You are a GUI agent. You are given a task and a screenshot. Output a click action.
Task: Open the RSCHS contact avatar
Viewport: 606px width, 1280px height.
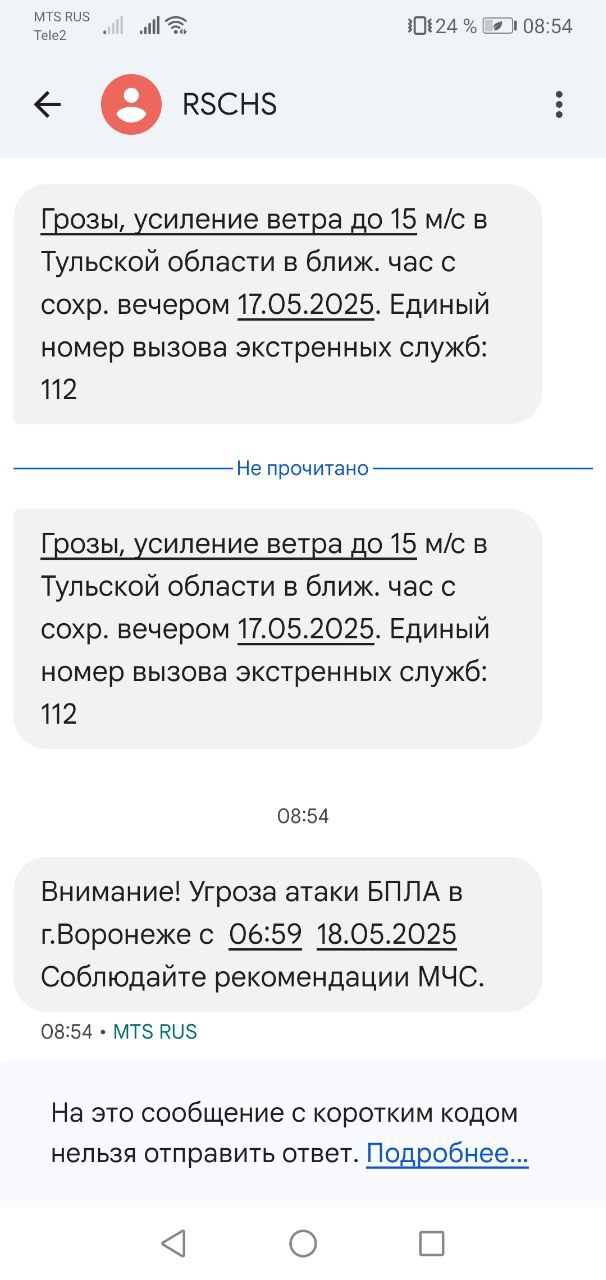tap(131, 104)
